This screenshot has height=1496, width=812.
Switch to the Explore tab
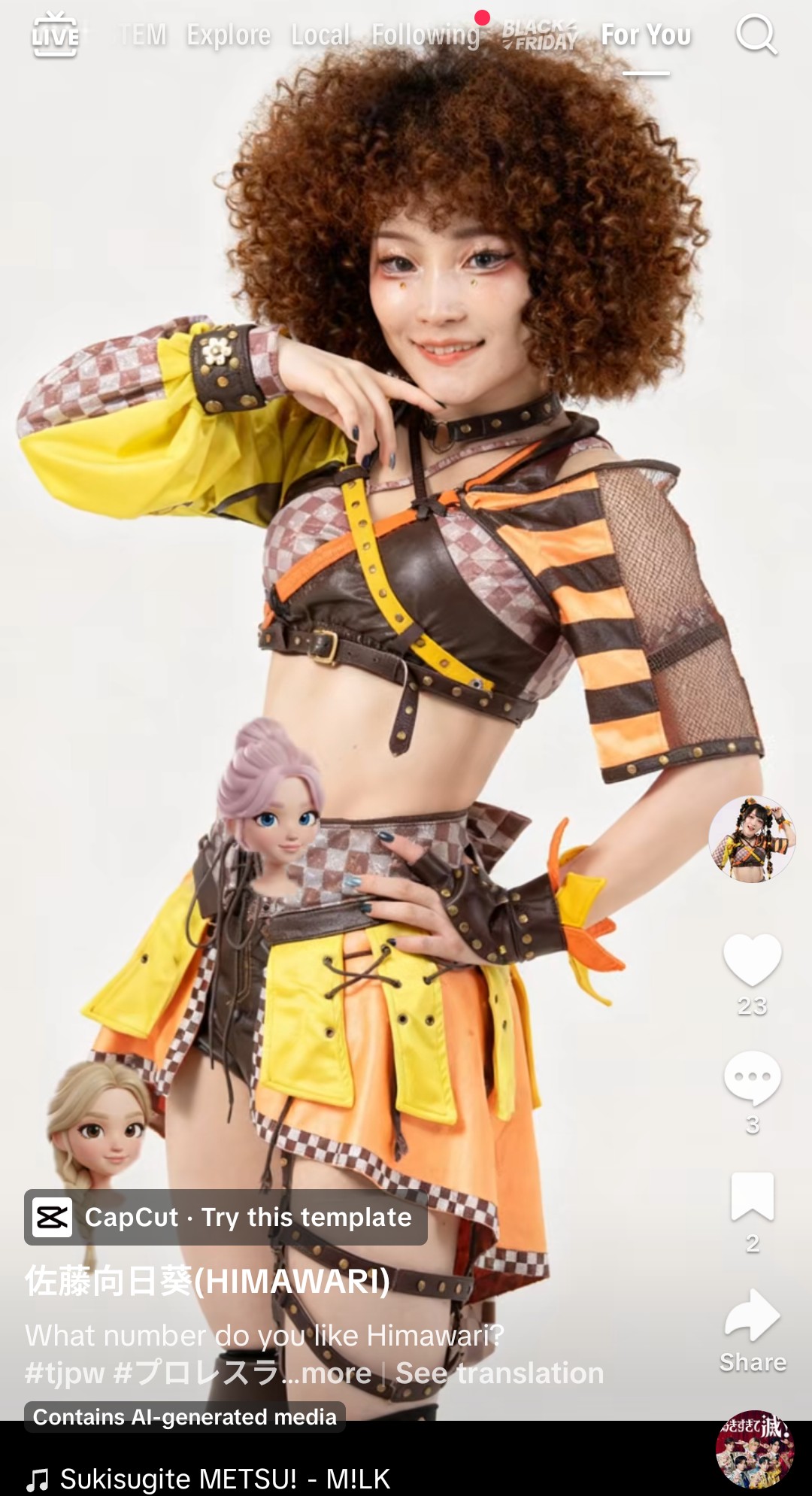pyautogui.click(x=229, y=35)
